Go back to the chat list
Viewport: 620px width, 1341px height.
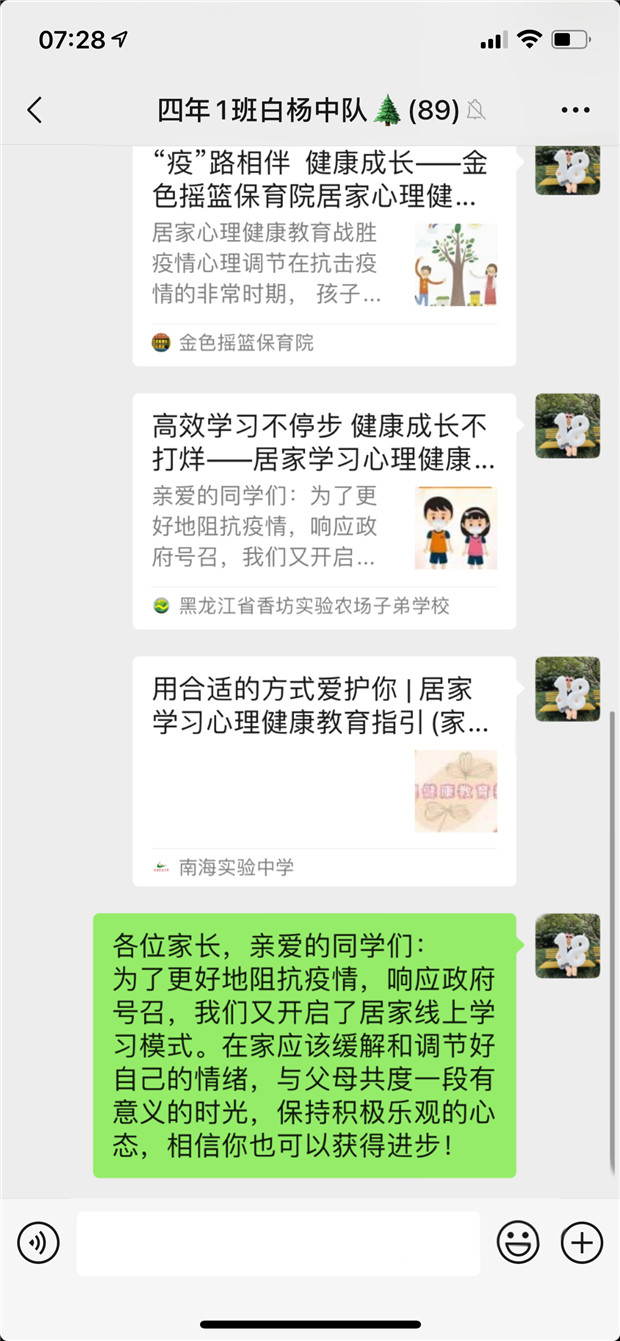pyautogui.click(x=35, y=110)
